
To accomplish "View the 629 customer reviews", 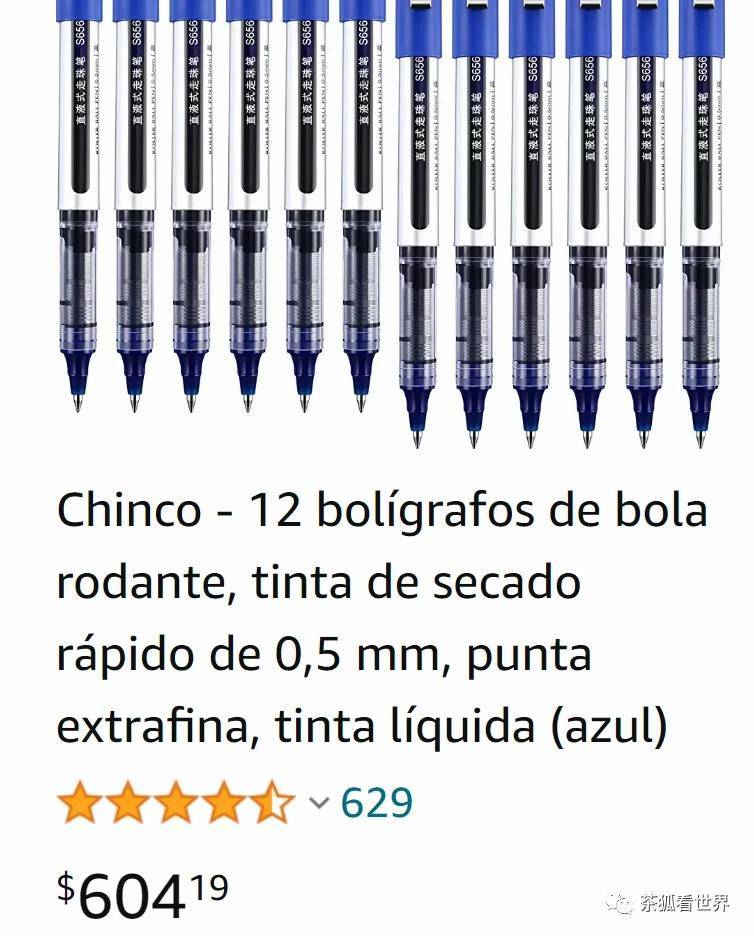I will coord(377,803).
